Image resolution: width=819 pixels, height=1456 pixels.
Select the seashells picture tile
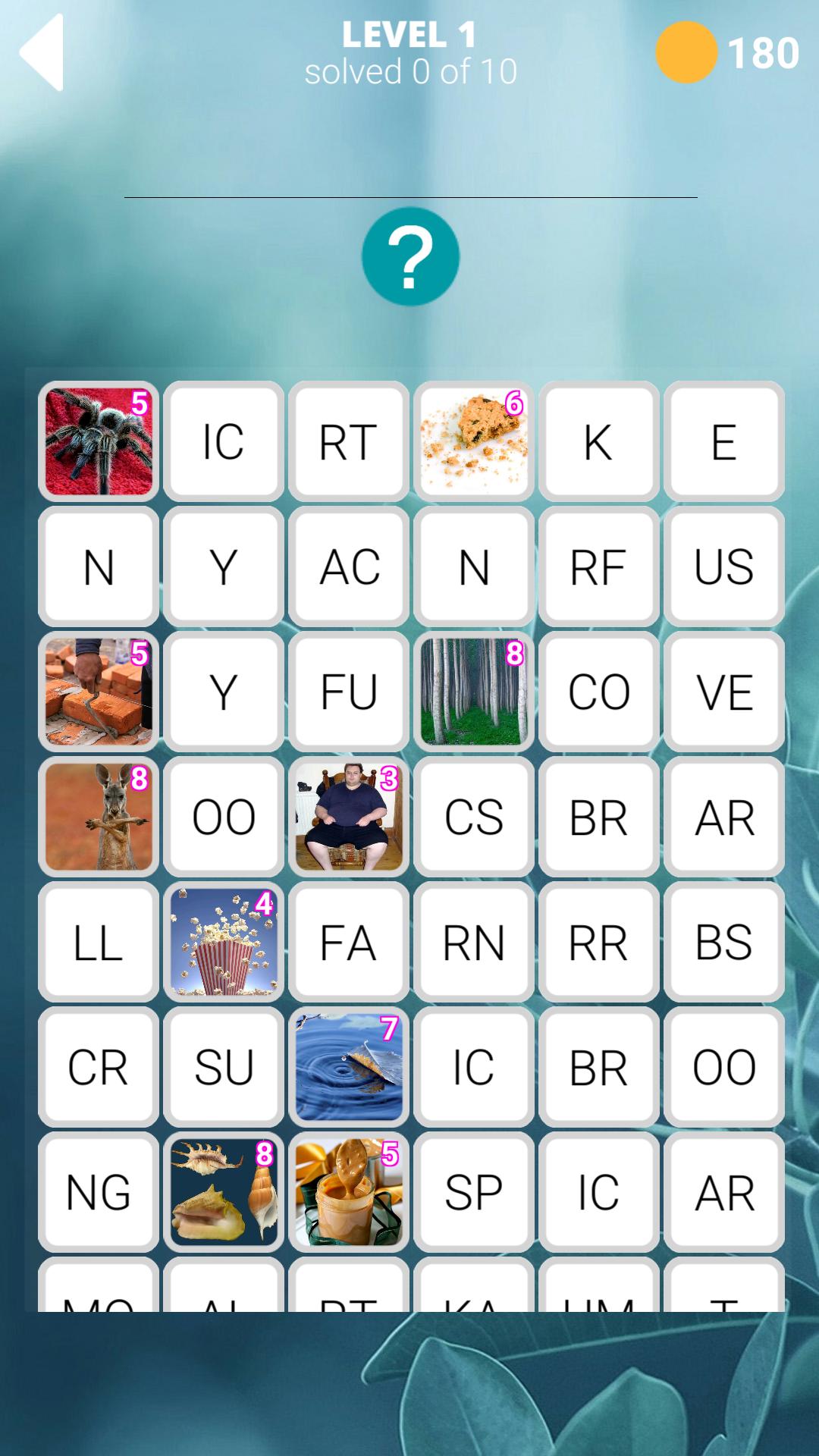click(x=224, y=1192)
